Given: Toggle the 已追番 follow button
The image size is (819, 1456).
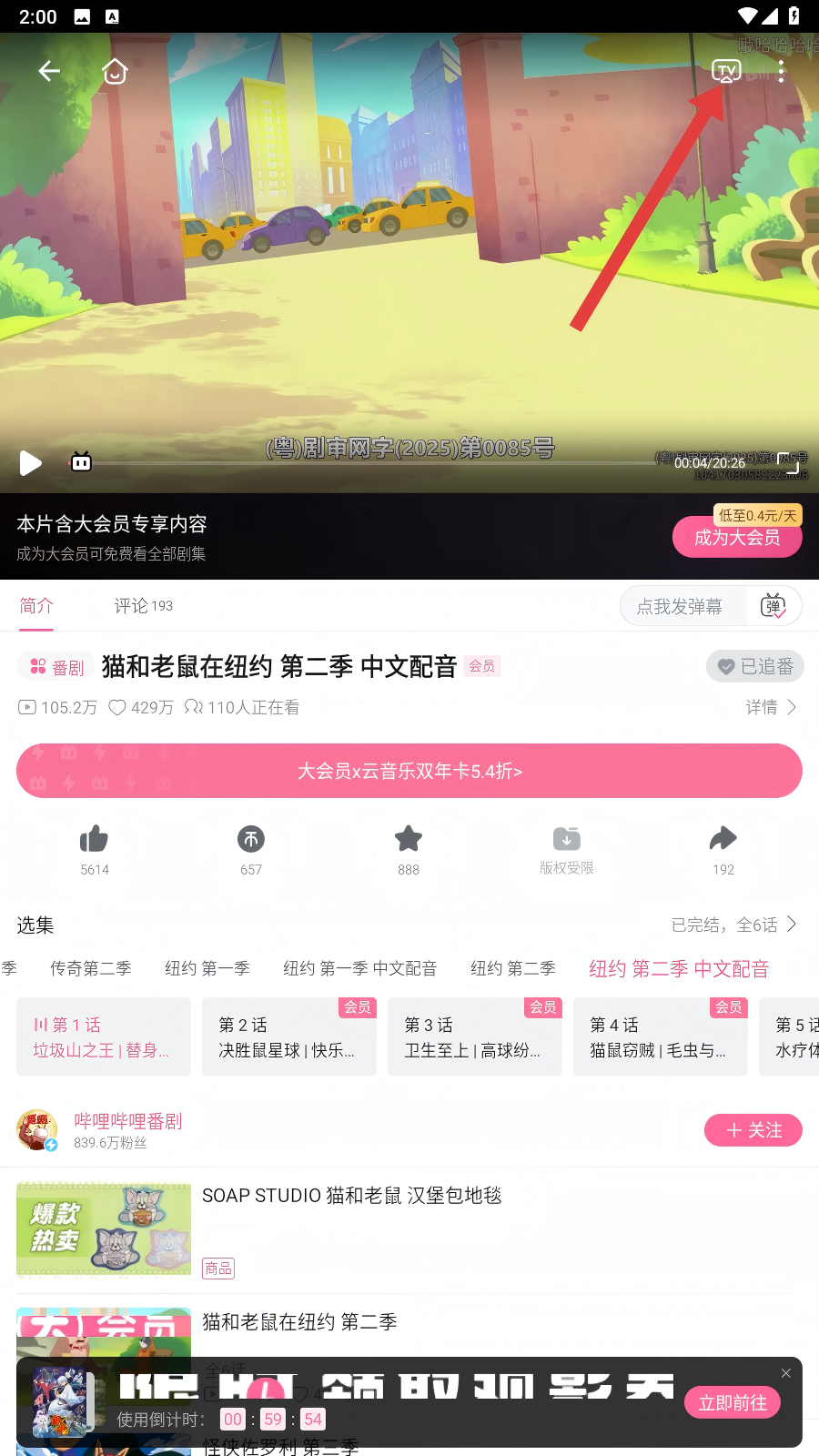Looking at the screenshot, I should pyautogui.click(x=755, y=666).
